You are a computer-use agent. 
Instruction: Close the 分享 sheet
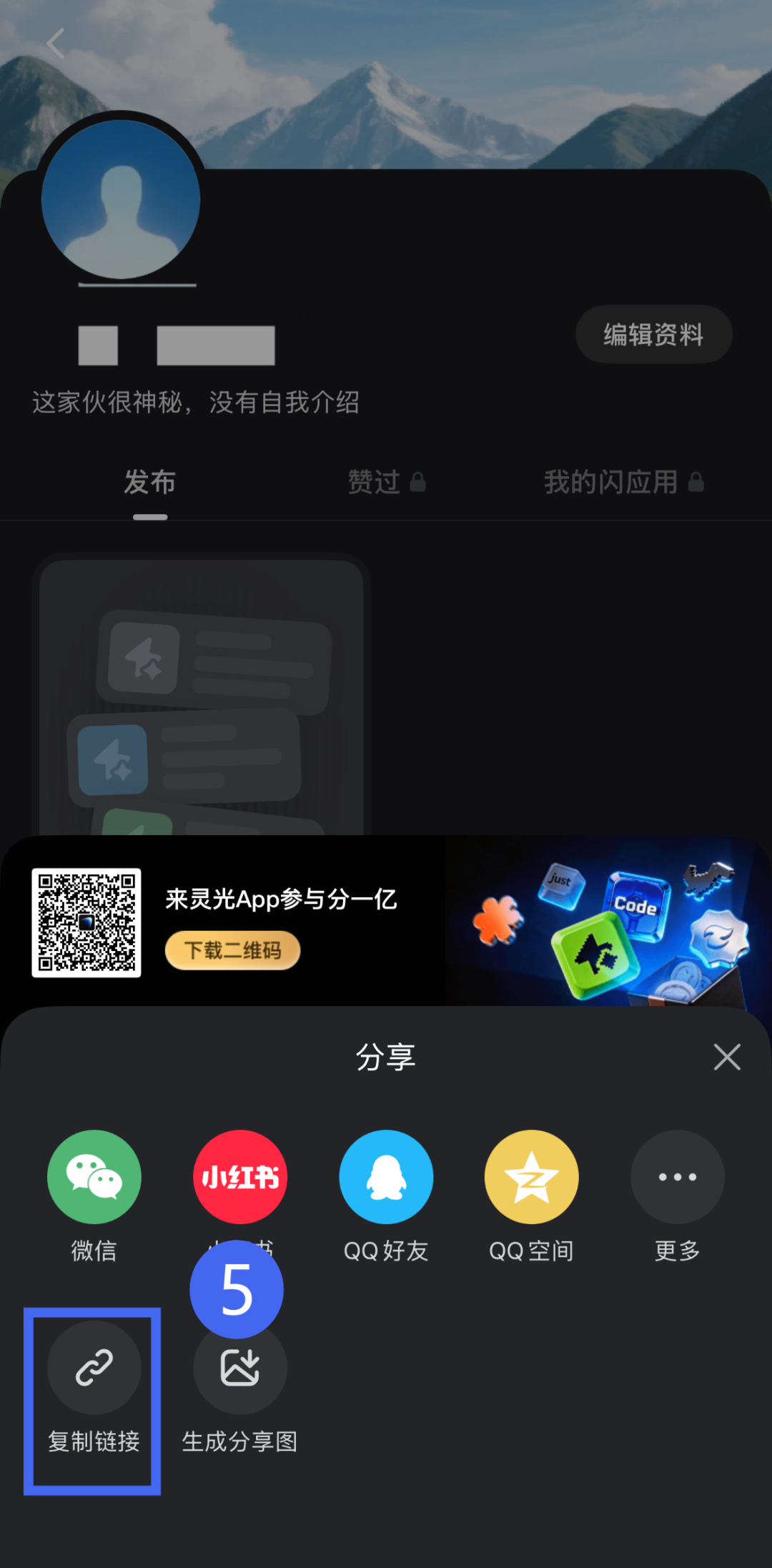click(x=727, y=1057)
